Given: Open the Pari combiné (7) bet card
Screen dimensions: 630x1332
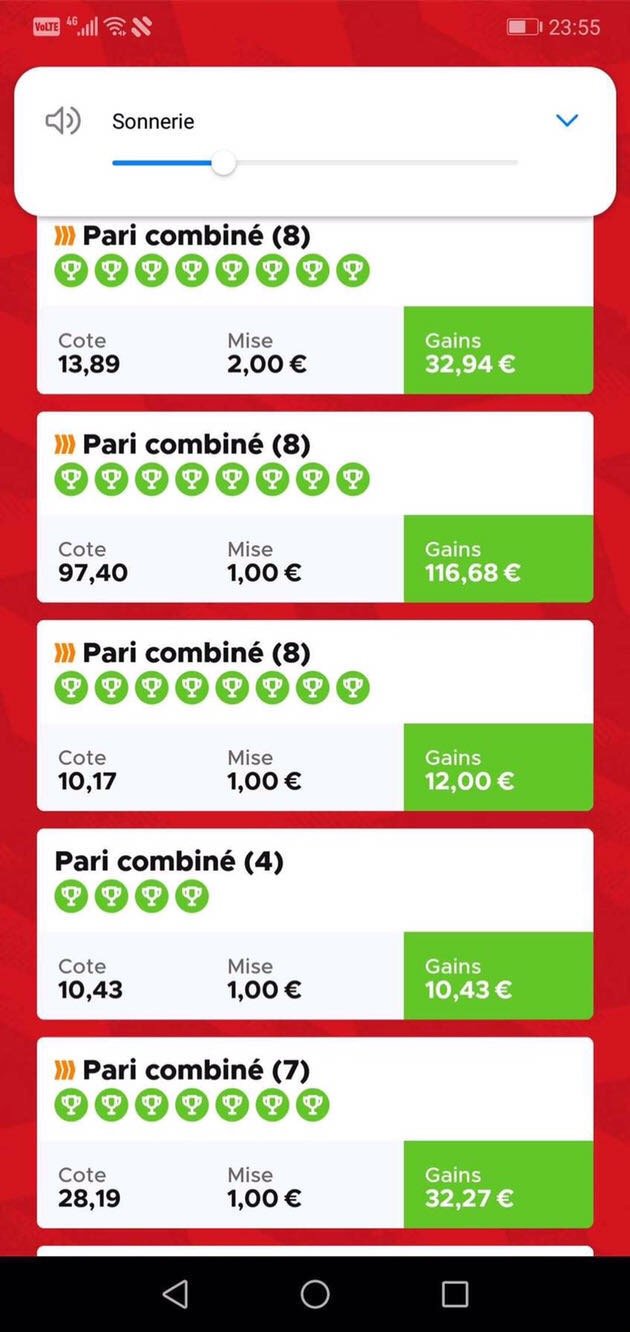Looking at the screenshot, I should coord(314,1132).
